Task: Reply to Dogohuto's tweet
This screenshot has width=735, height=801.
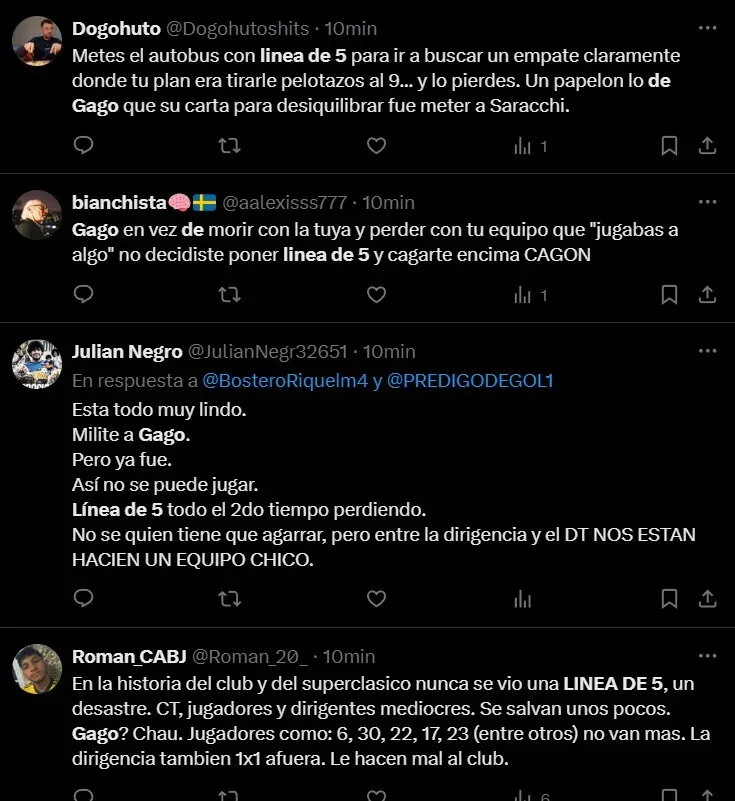Action: (x=84, y=146)
